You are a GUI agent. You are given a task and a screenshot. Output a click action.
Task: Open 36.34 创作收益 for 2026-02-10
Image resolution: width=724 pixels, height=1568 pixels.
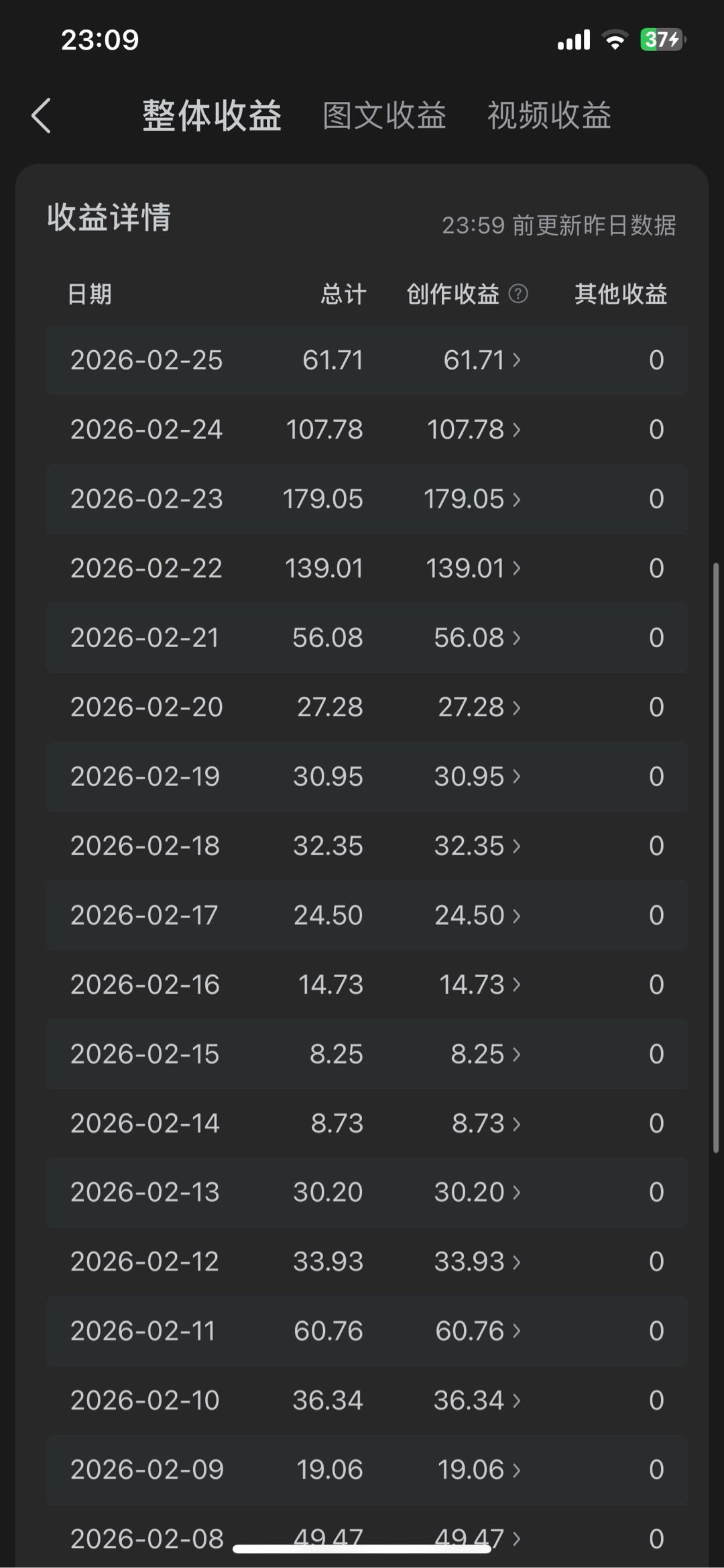tap(477, 1400)
